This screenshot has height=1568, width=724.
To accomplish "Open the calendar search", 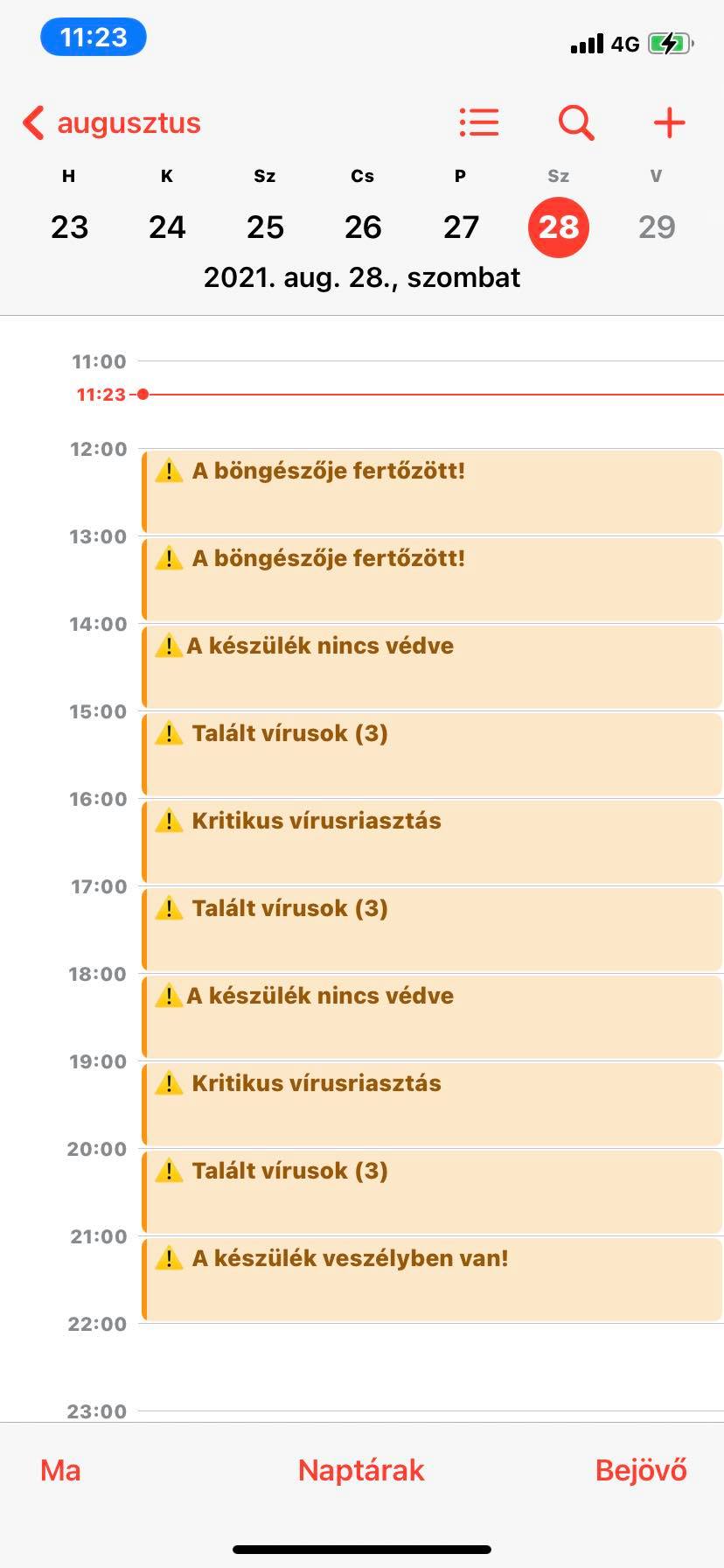I will [576, 122].
